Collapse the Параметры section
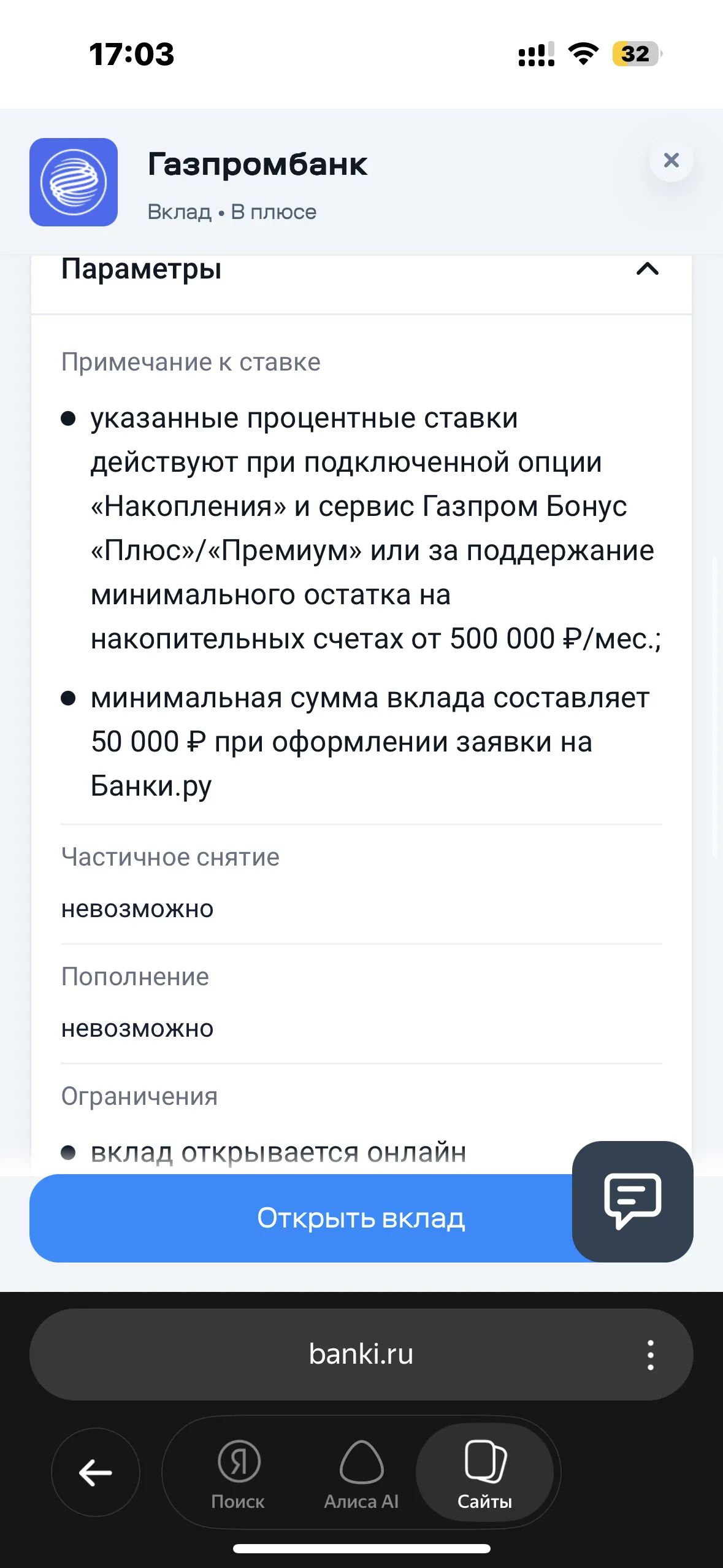The width and height of the screenshot is (723, 1568). click(x=648, y=269)
